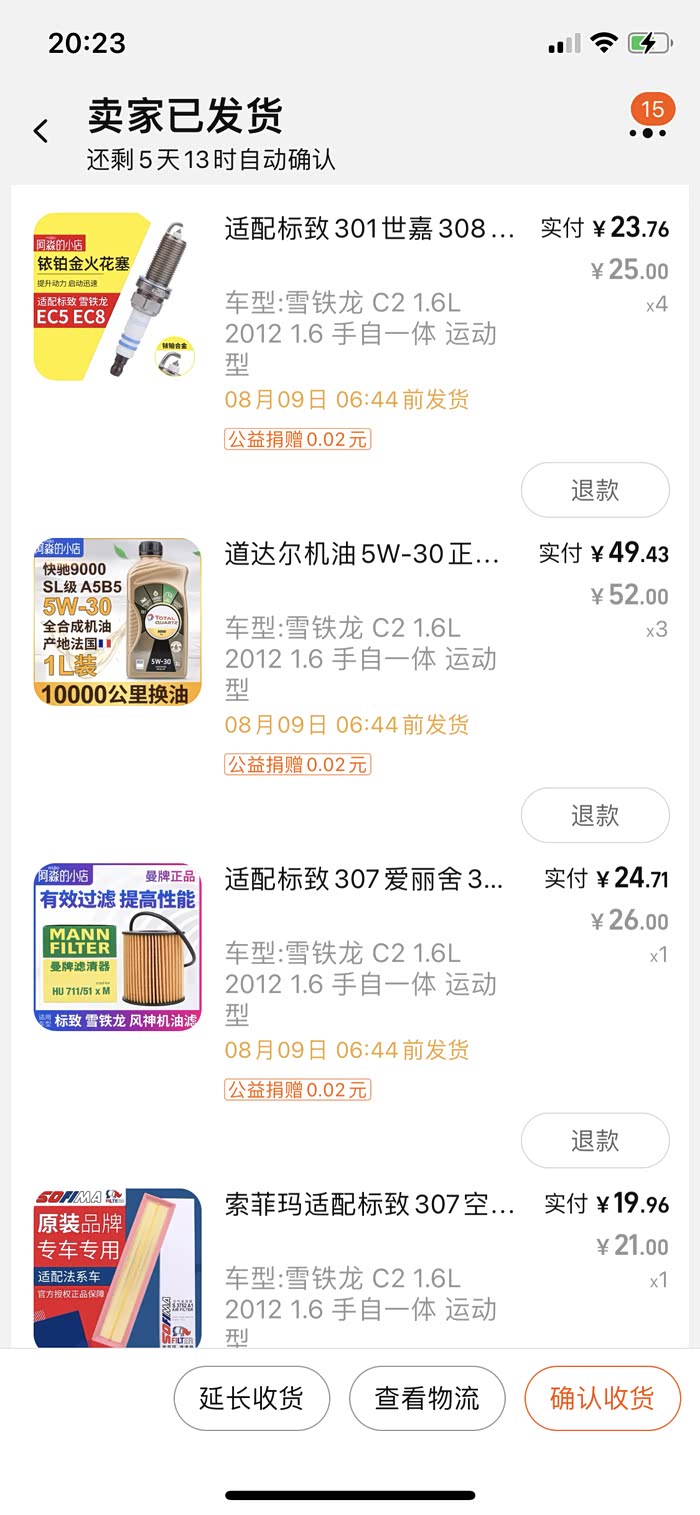Extend receipt time with 延长收货
The width and height of the screenshot is (700, 1515).
tap(251, 1398)
